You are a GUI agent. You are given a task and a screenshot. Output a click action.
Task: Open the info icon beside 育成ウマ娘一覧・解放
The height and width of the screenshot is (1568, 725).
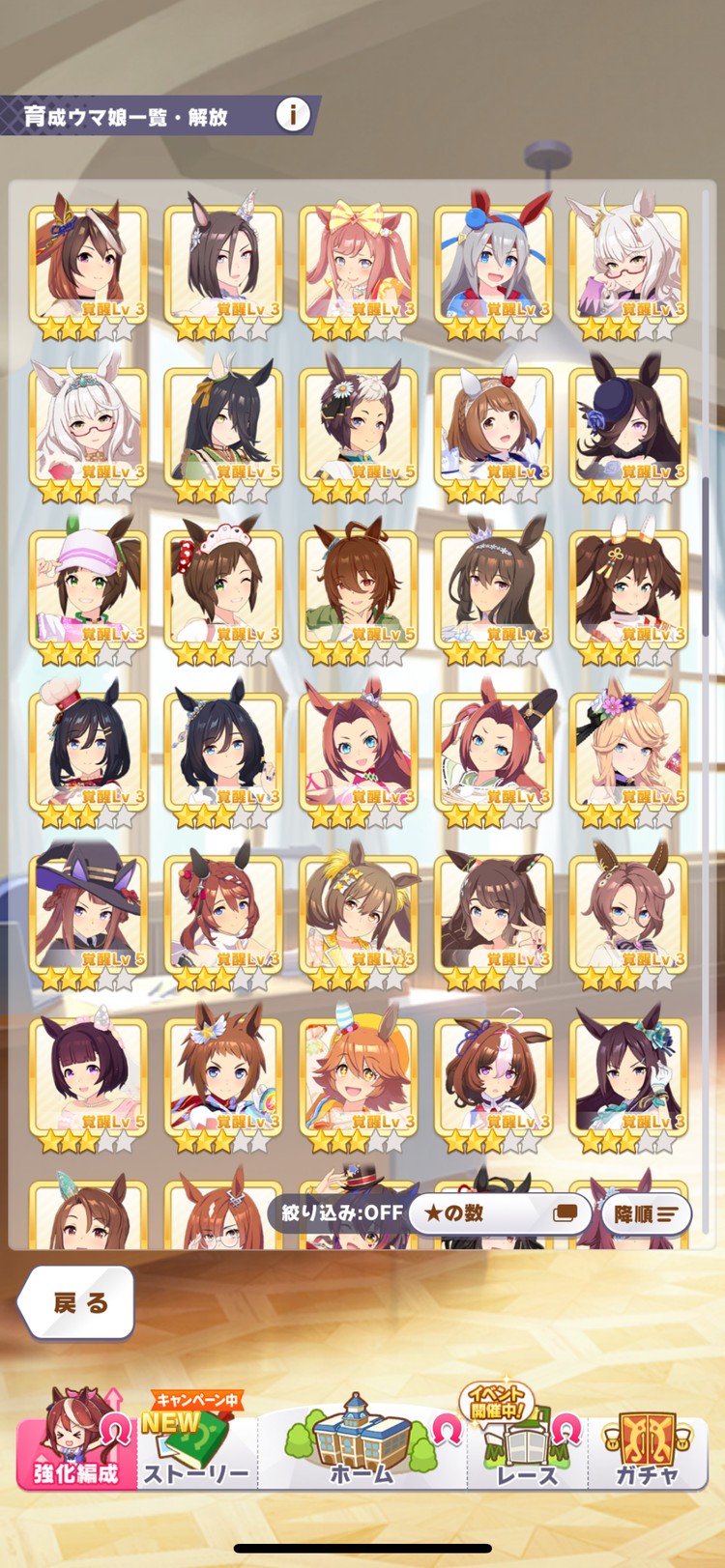pos(293,115)
